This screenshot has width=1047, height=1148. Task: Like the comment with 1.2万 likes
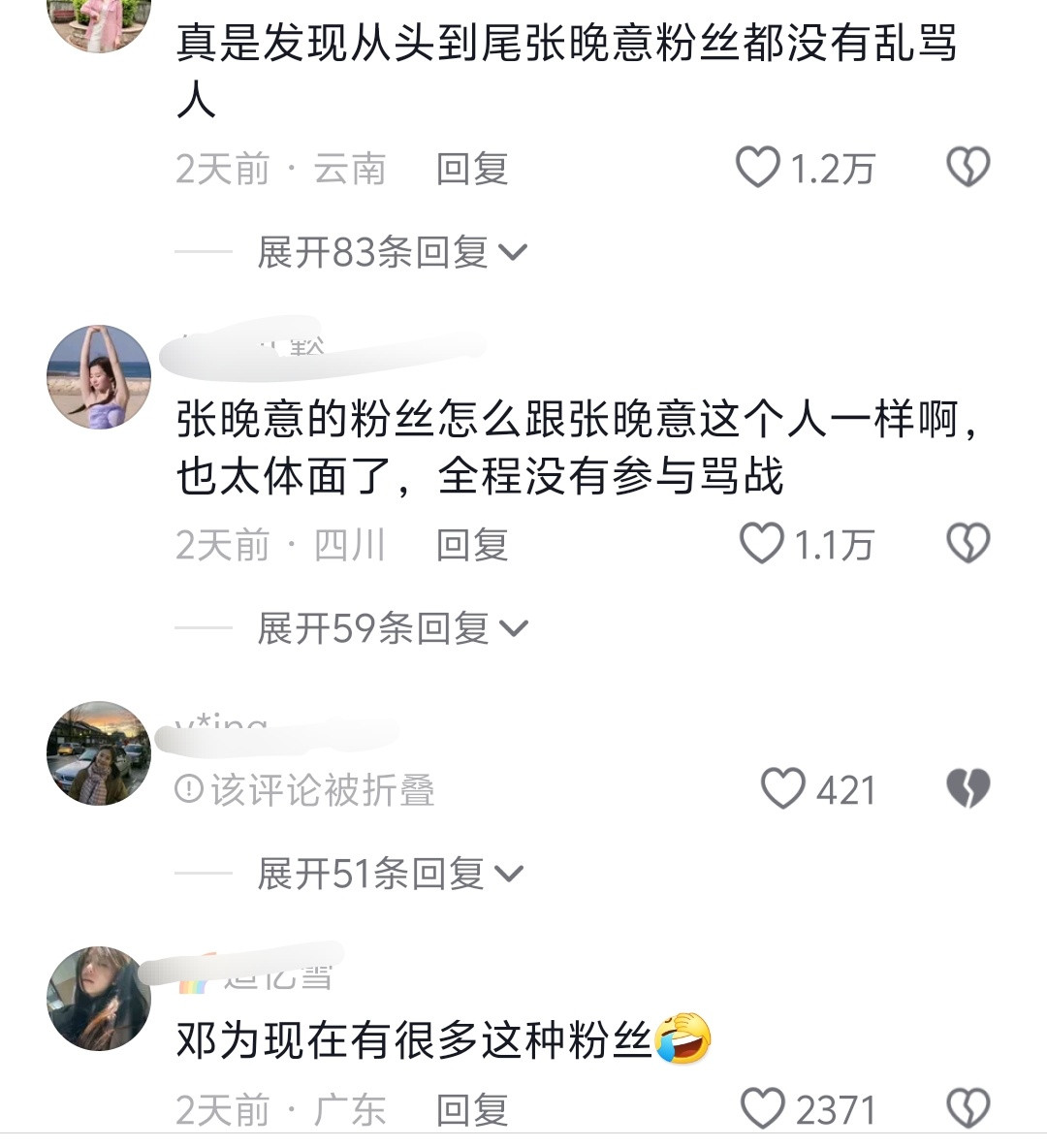[757, 168]
